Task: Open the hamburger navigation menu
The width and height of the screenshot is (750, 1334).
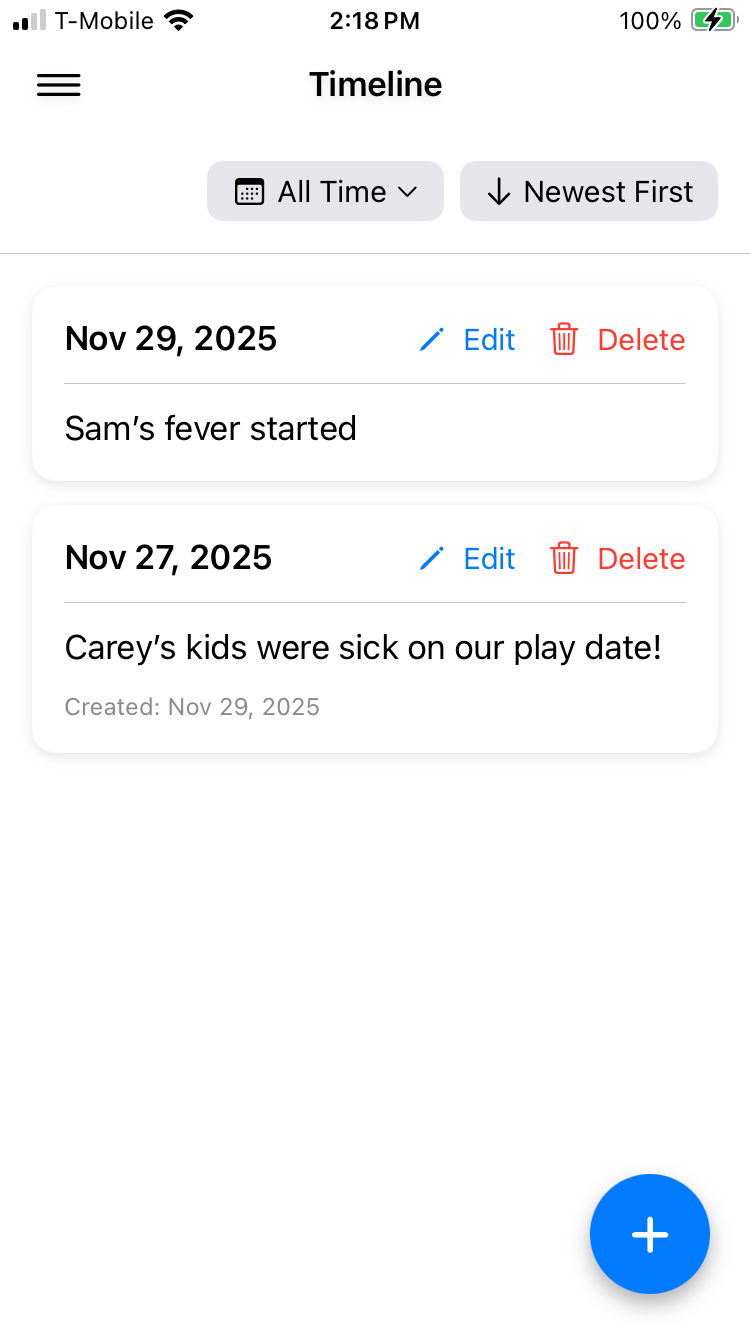Action: click(58, 86)
